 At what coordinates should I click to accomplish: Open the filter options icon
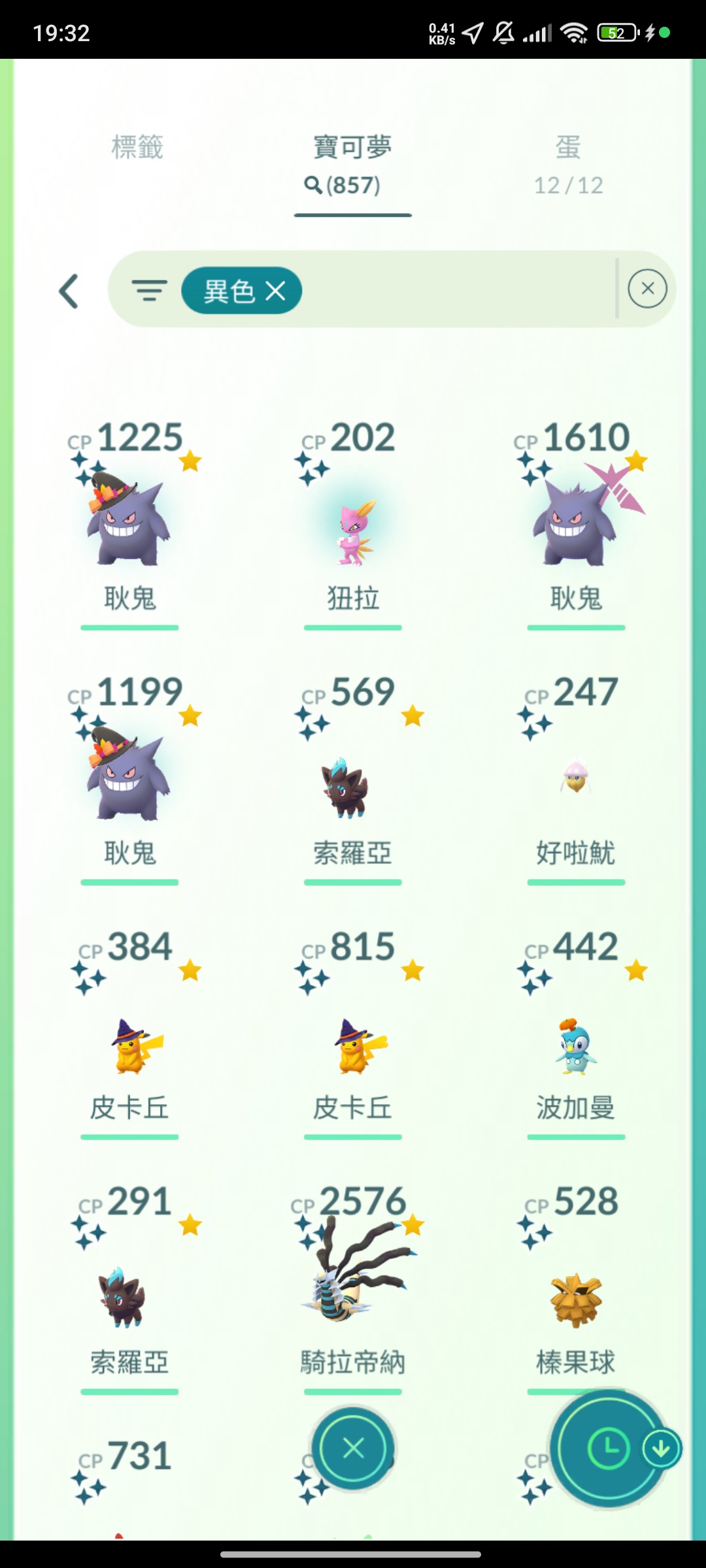149,290
